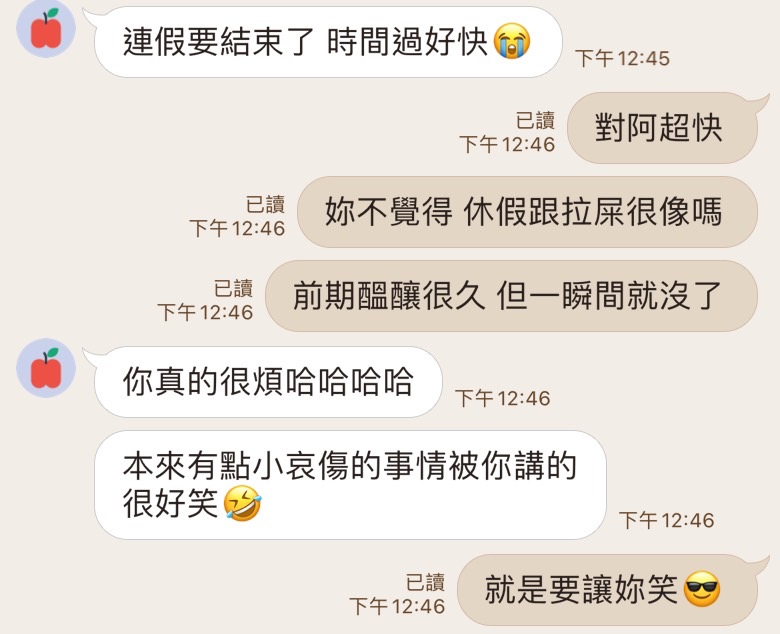The image size is (780, 634).
Task: Tap the apple avatar next to「你真的很煩哈哈哈哈」
Action: coord(46,367)
